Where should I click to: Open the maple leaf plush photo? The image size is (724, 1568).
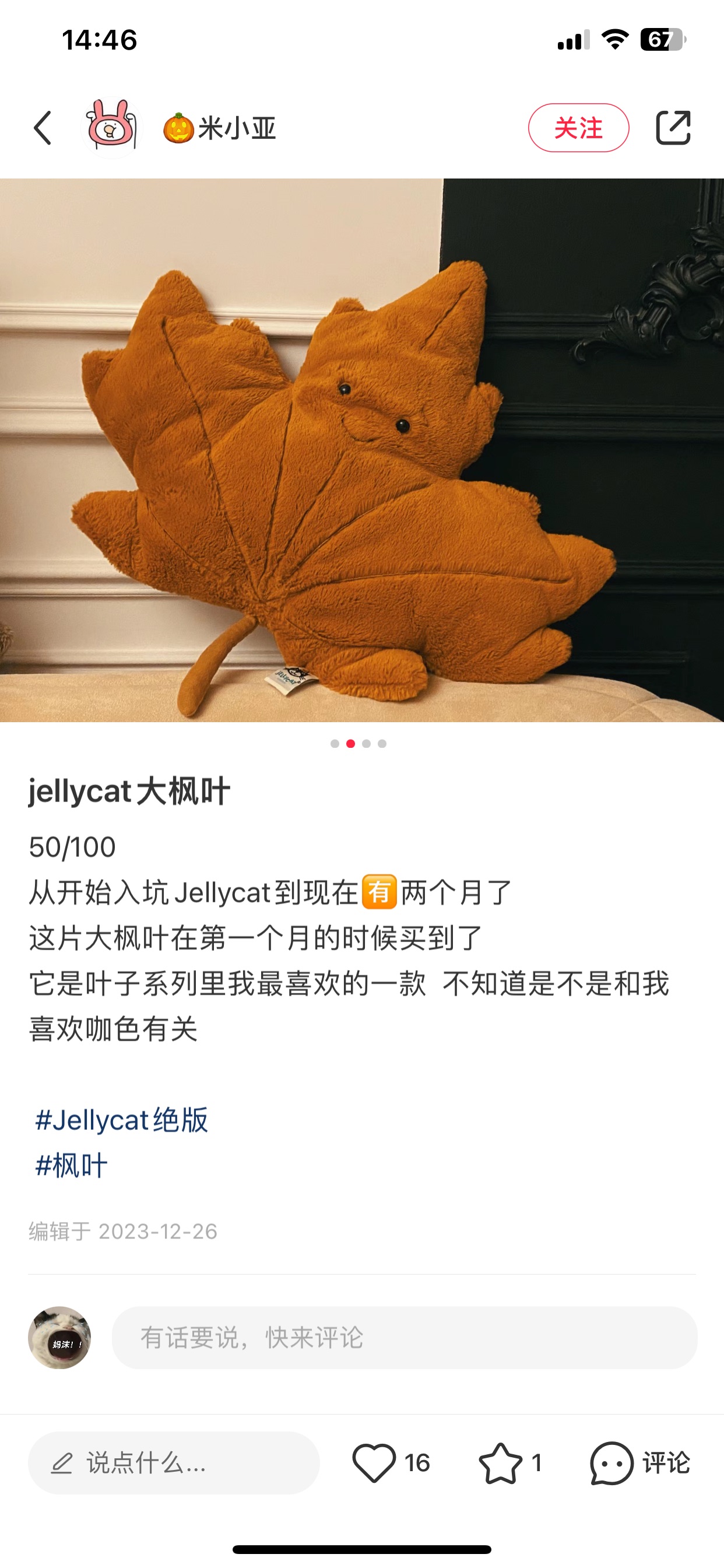pos(361,450)
